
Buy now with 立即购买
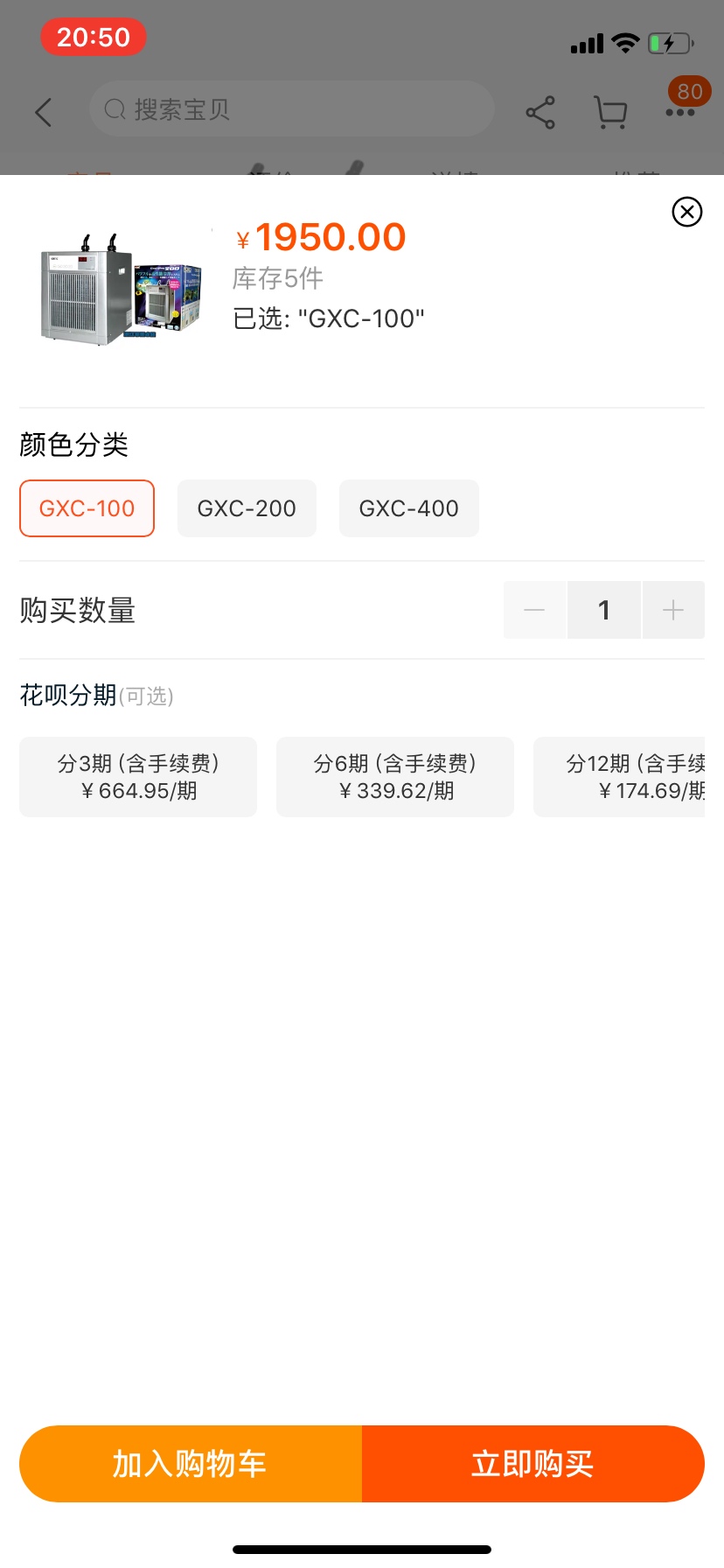(x=533, y=1464)
